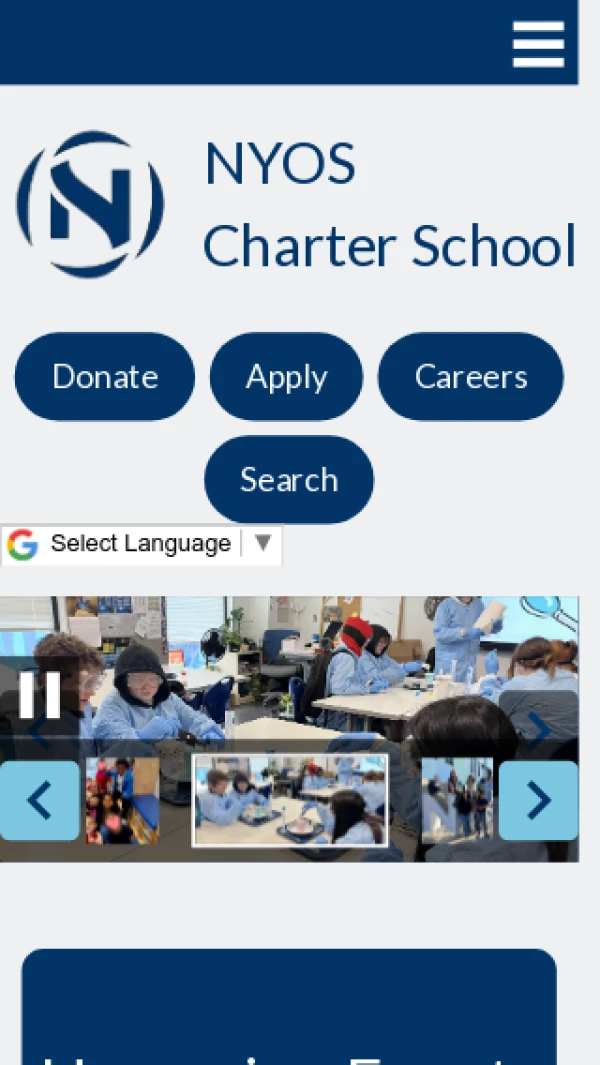Tap the Donate button
Viewport: 600px width, 1065px height.
105,377
